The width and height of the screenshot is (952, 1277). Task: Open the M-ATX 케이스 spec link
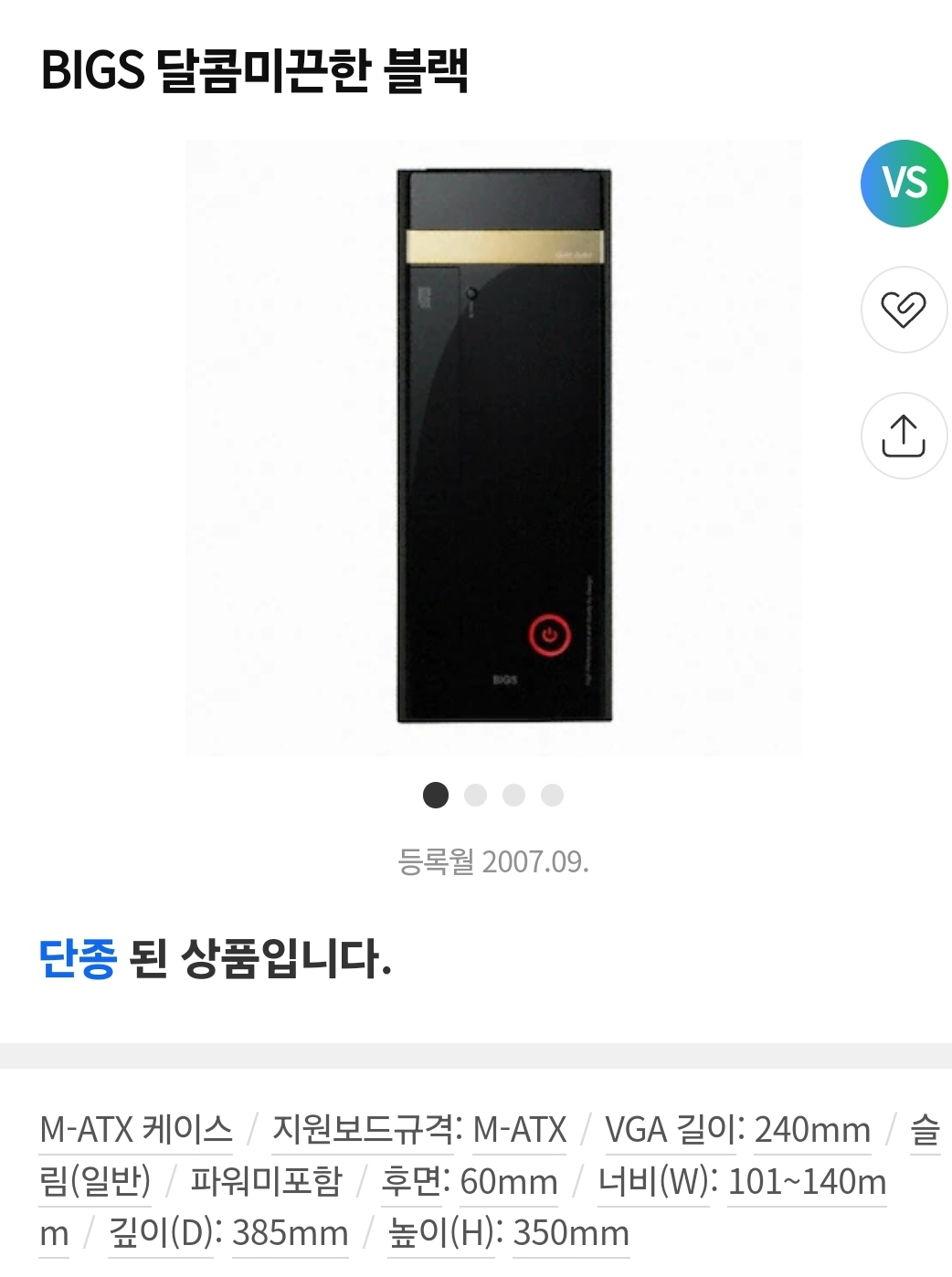pos(136,1130)
